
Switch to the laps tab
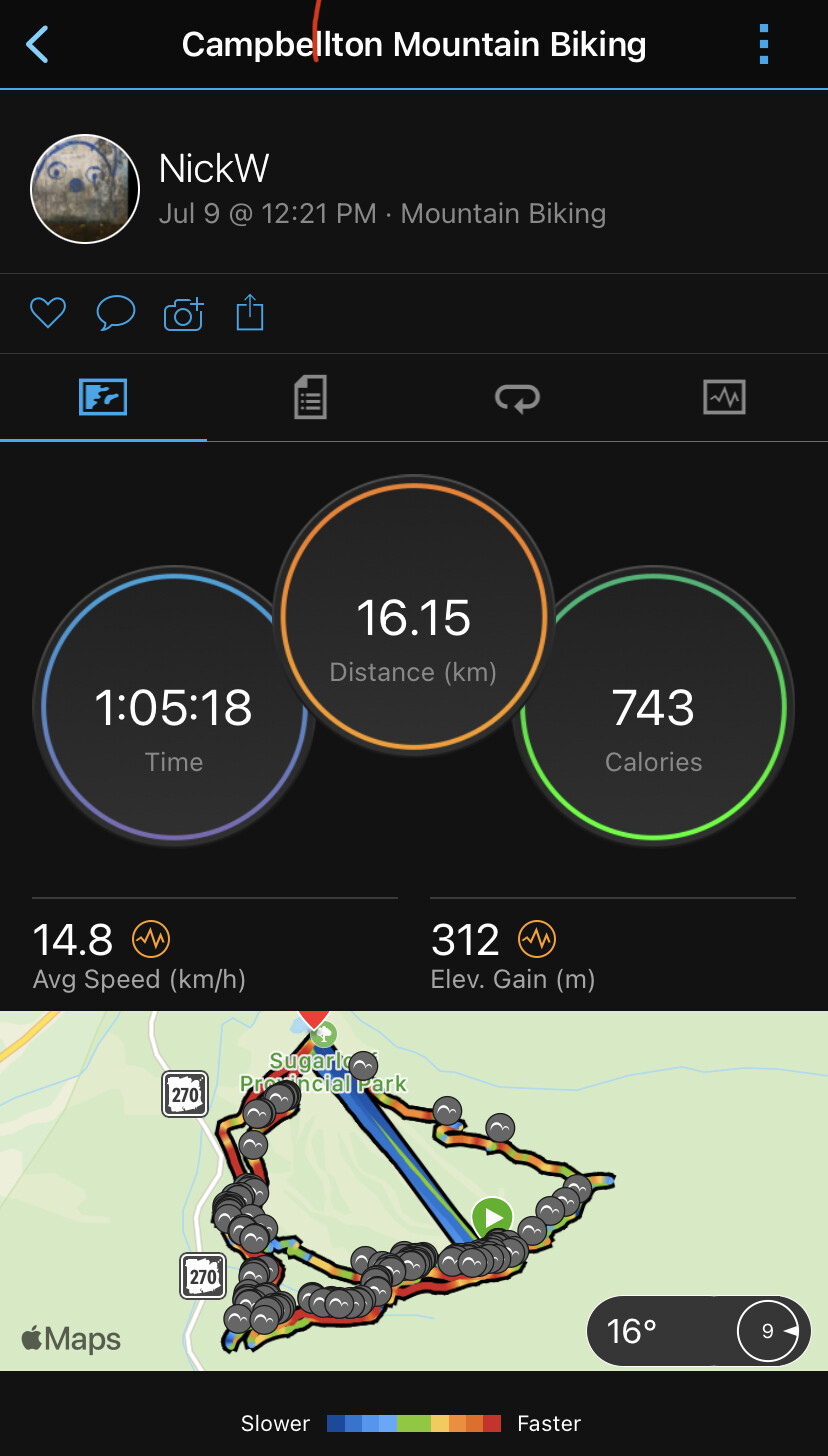click(x=517, y=398)
